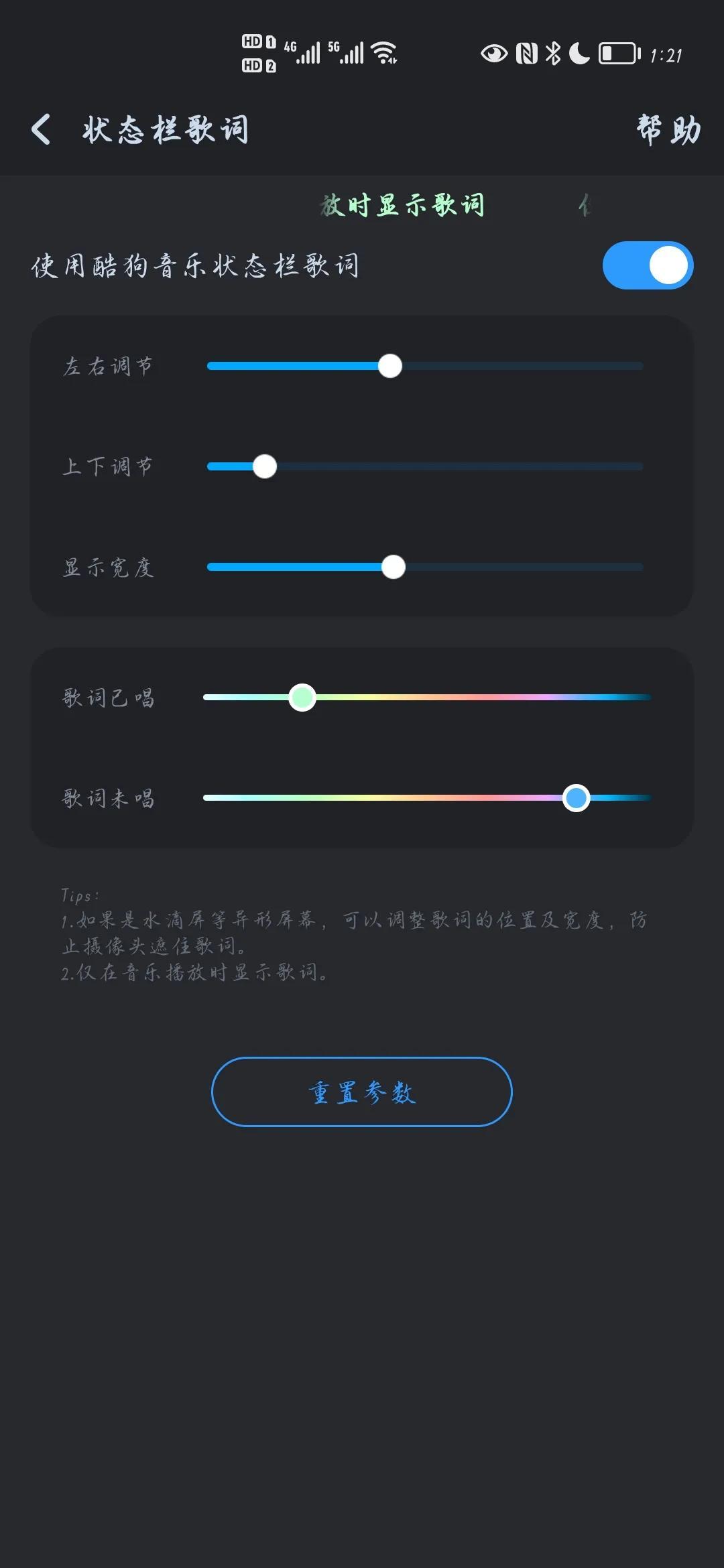Tap the 上下调节 slider track

425,466
